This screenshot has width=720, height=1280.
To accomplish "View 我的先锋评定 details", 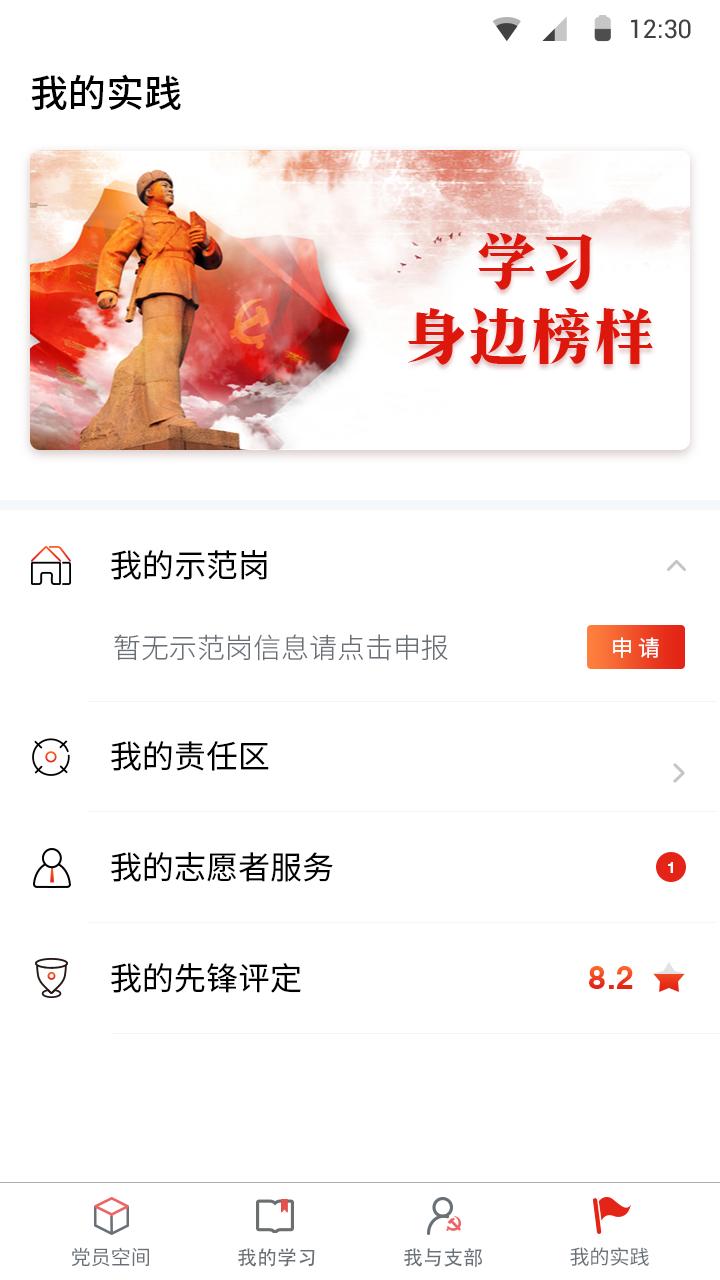I will click(400, 978).
